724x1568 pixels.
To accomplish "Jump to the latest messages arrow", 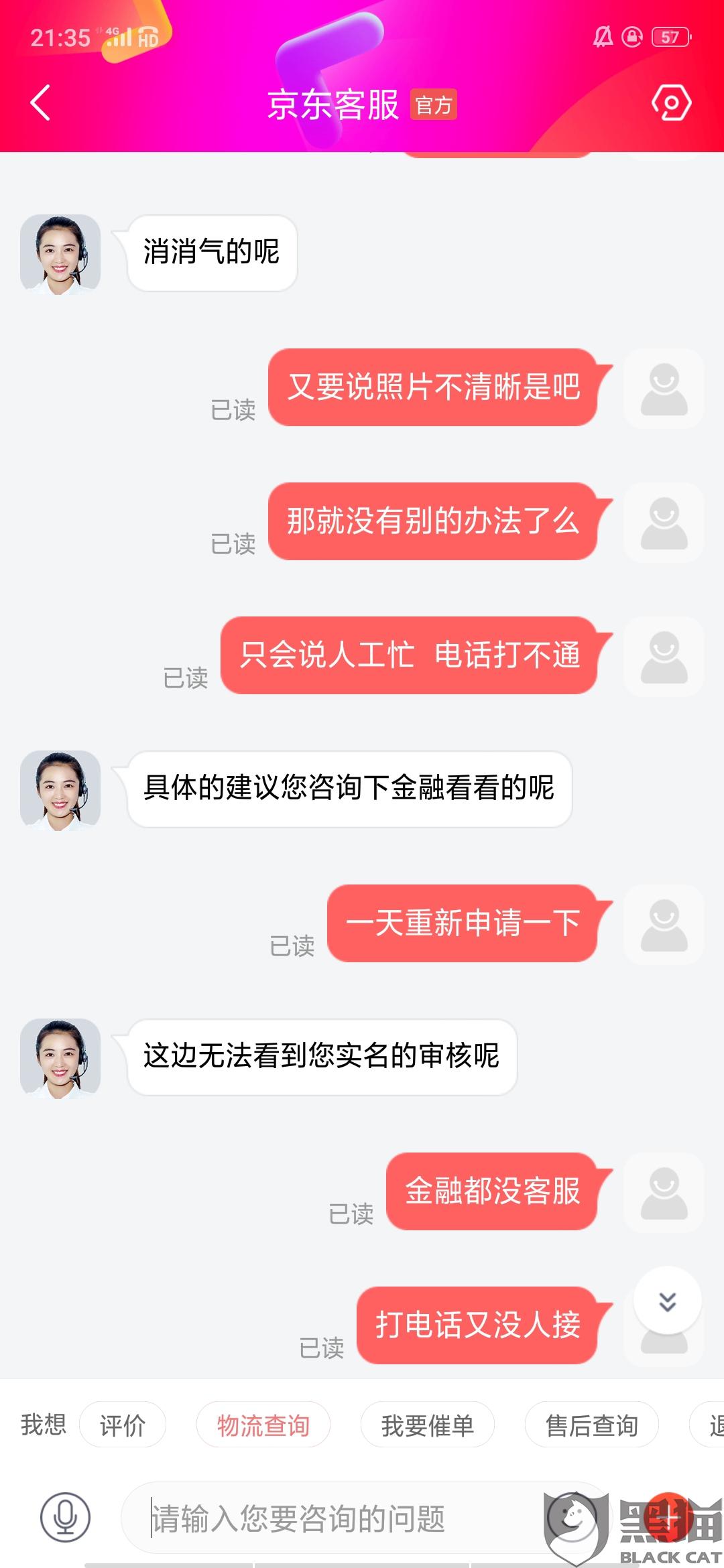I will click(668, 1301).
